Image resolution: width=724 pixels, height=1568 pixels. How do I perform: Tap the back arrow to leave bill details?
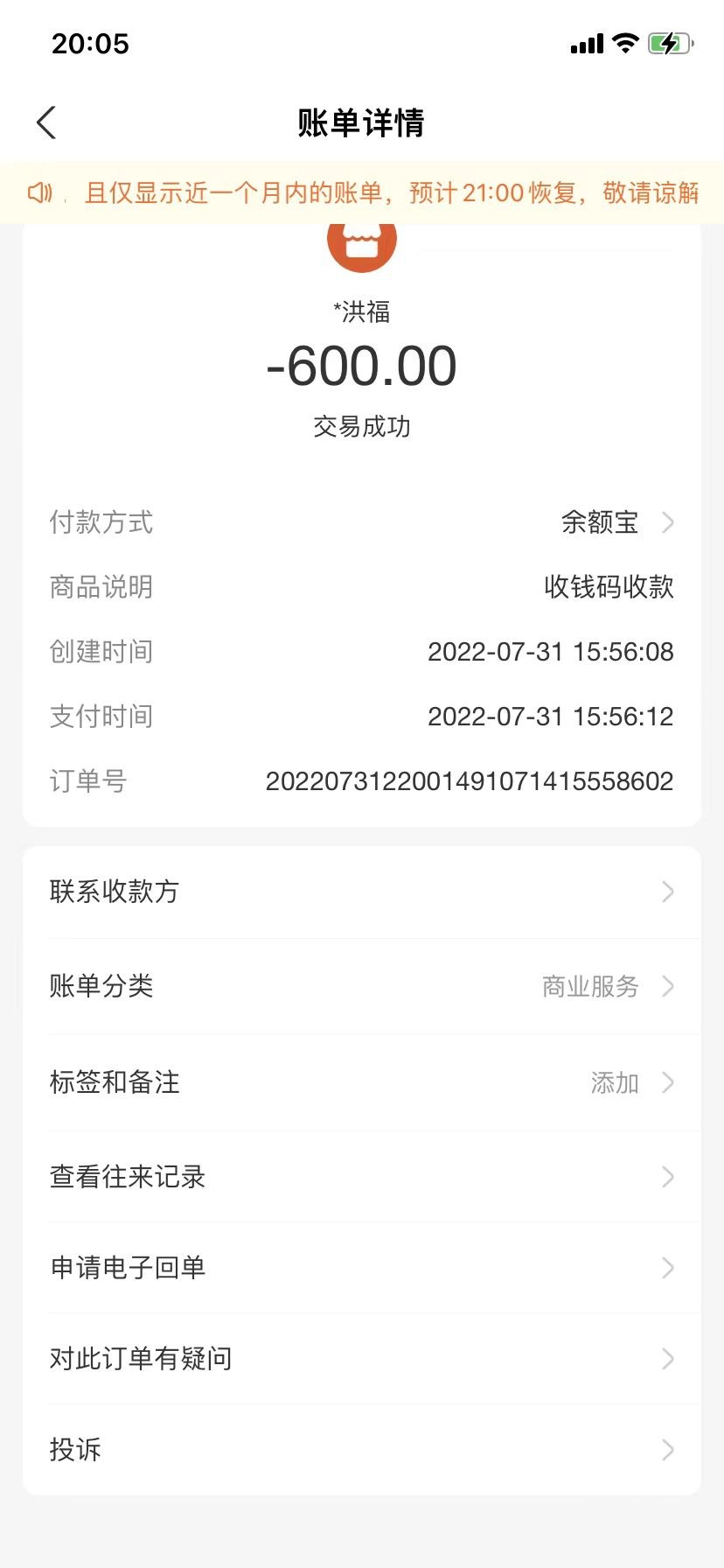45,122
